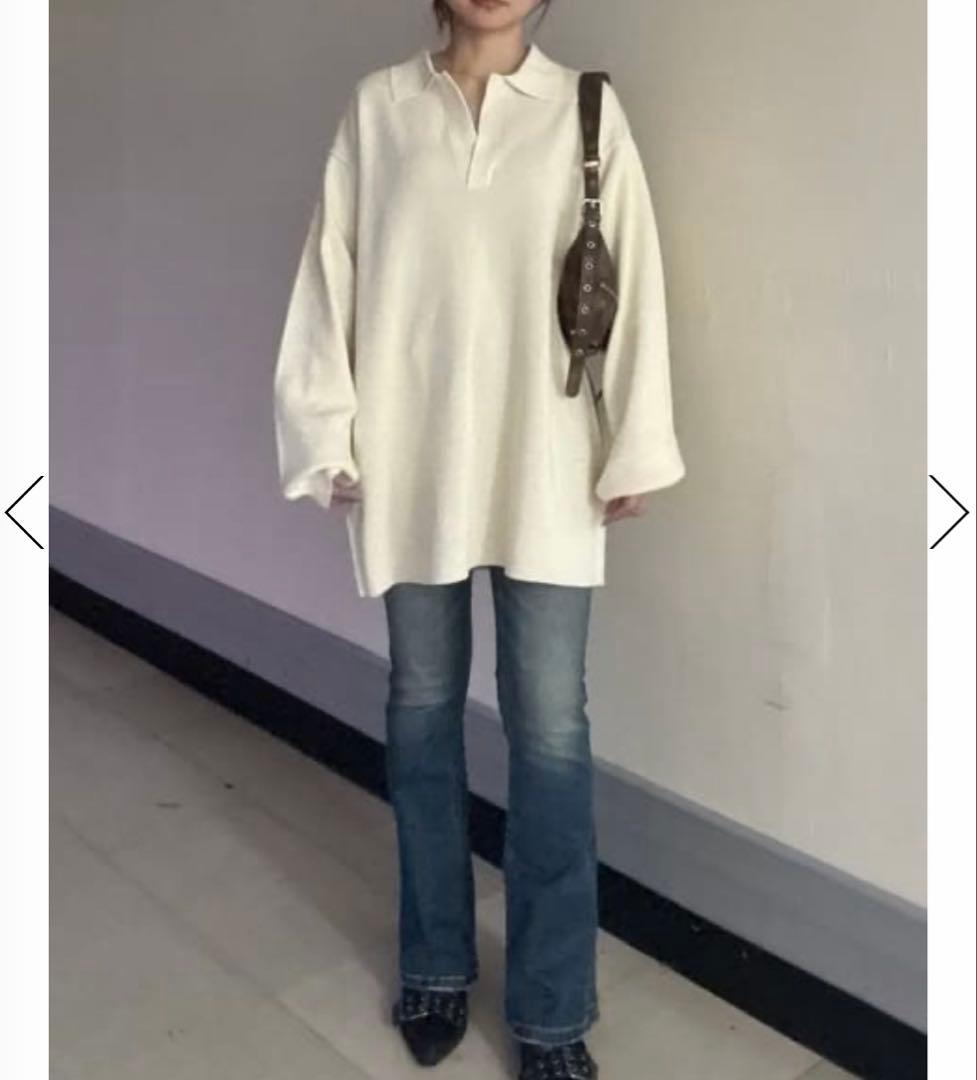Go to the previous product image
Viewport: 977px width, 1080px height.
click(x=25, y=512)
